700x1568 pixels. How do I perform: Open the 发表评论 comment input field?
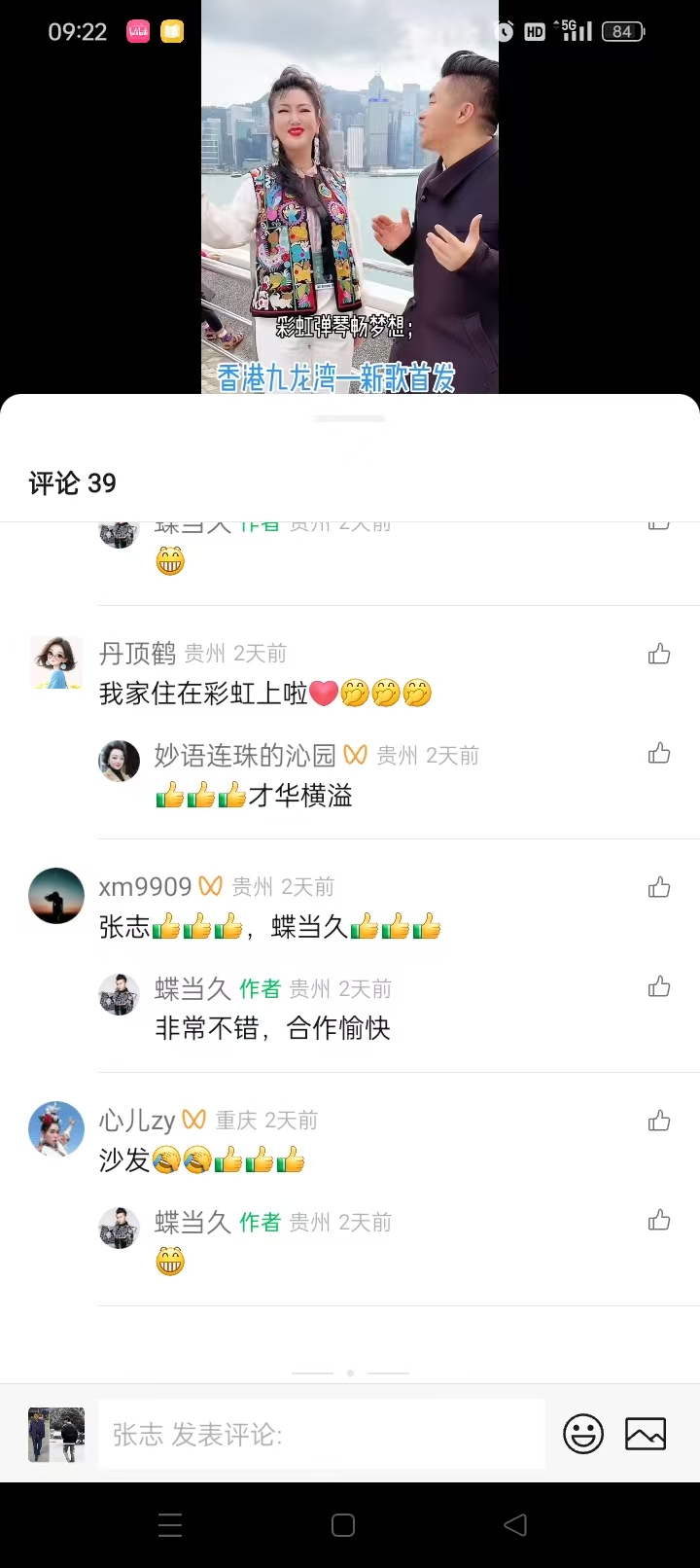pos(321,1434)
